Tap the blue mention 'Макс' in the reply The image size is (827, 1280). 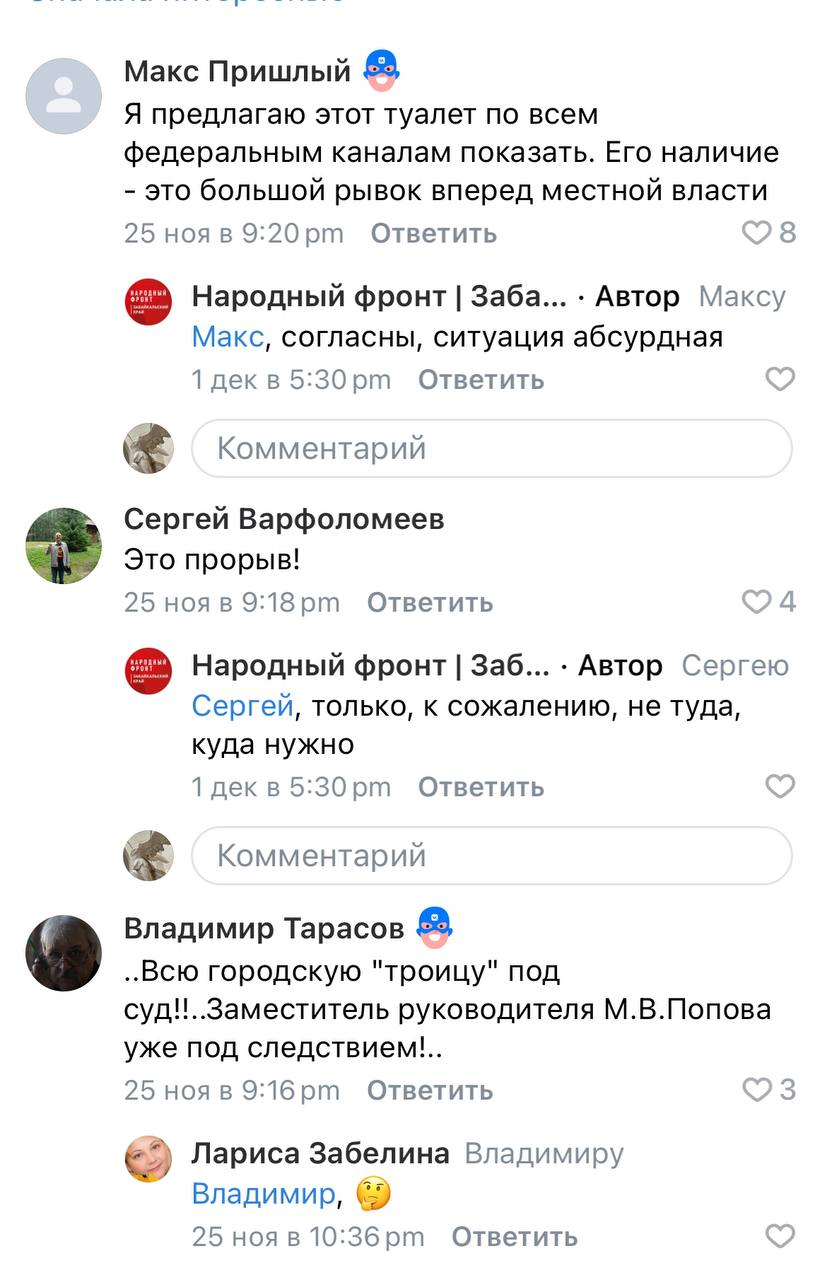(227, 337)
